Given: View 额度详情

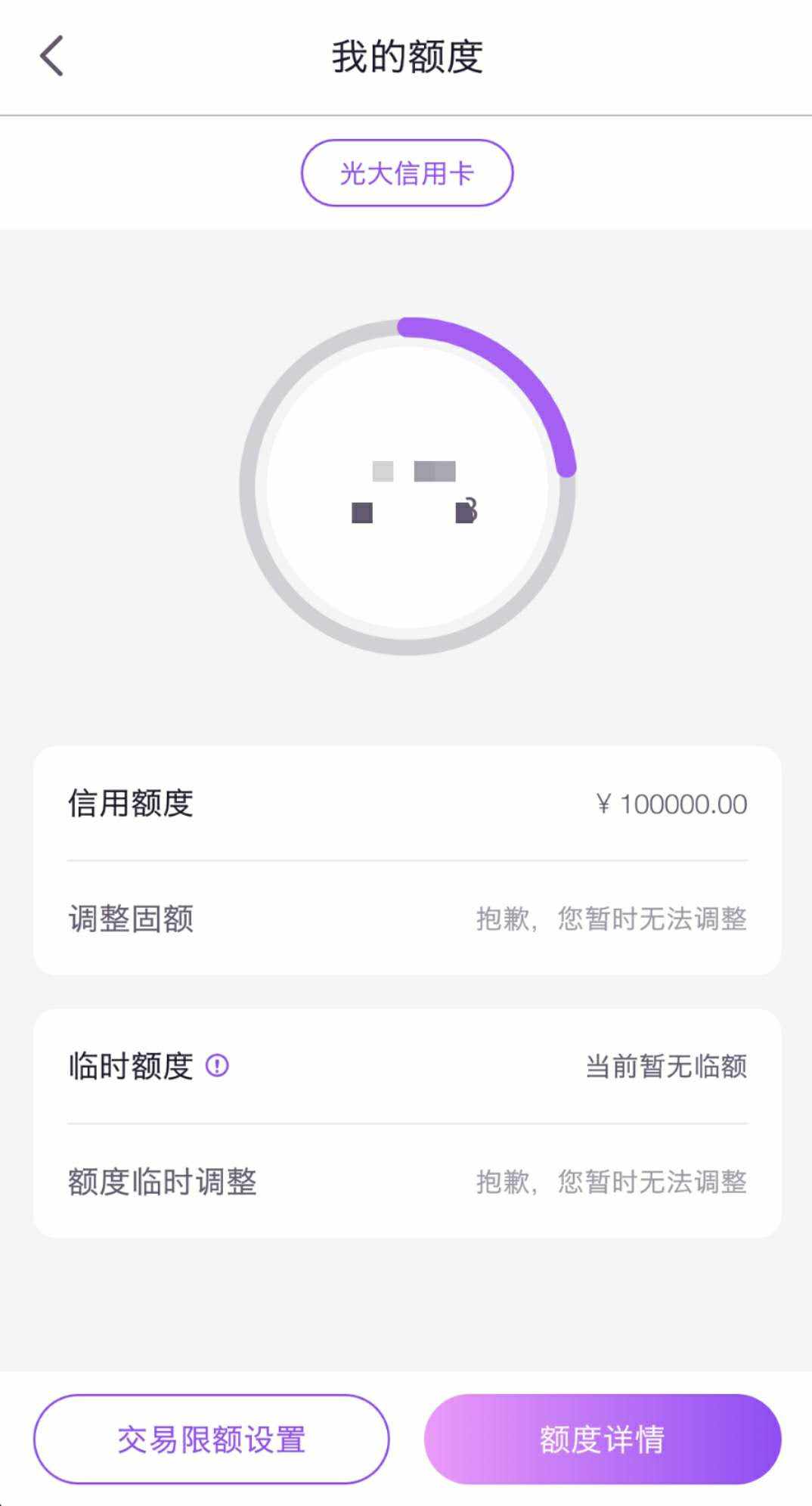Looking at the screenshot, I should point(603,1439).
